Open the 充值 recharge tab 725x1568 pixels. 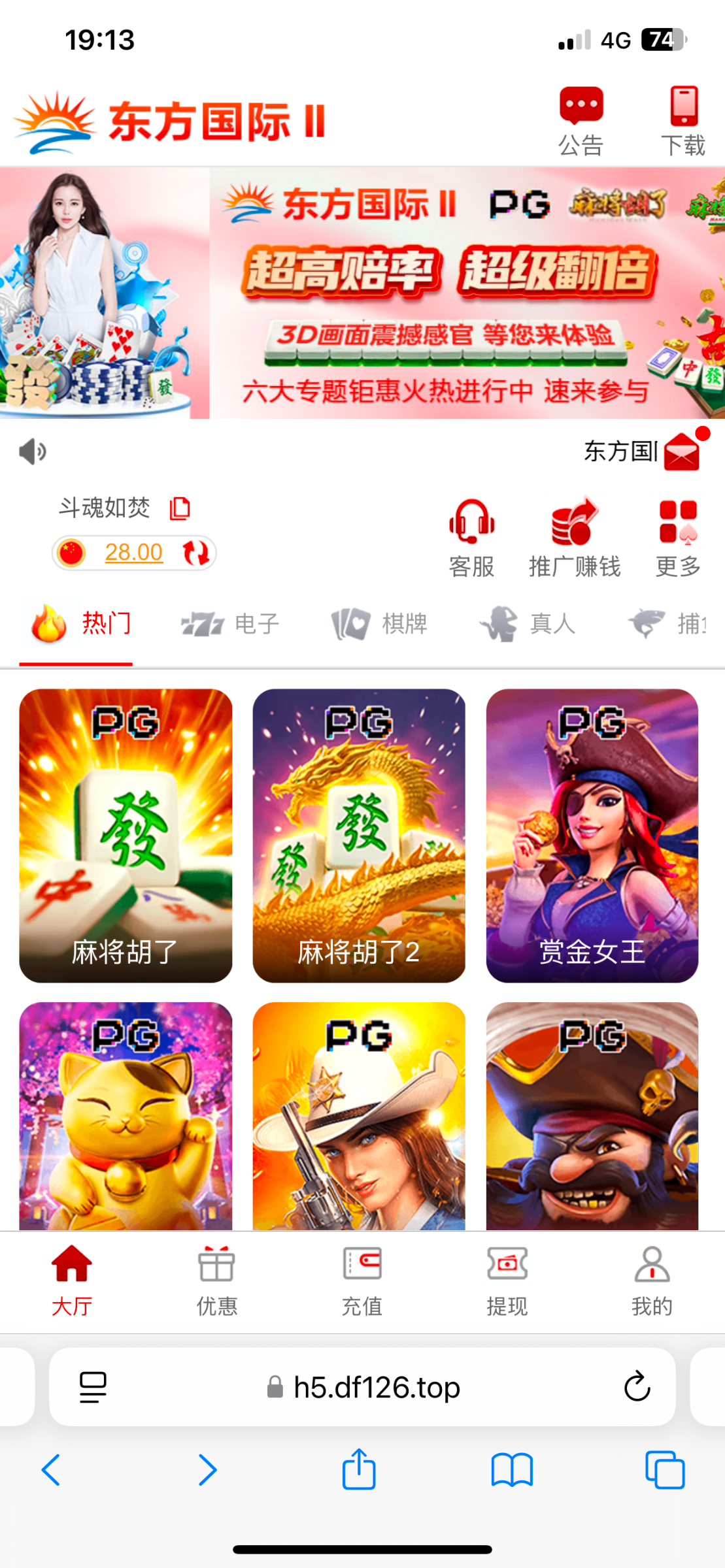point(362,1281)
